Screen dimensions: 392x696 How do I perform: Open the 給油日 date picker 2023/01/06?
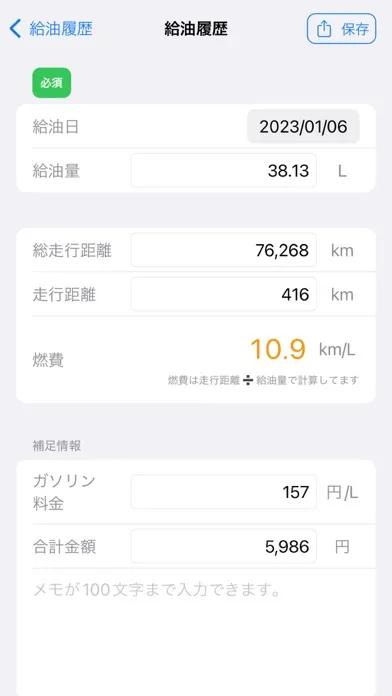303,127
